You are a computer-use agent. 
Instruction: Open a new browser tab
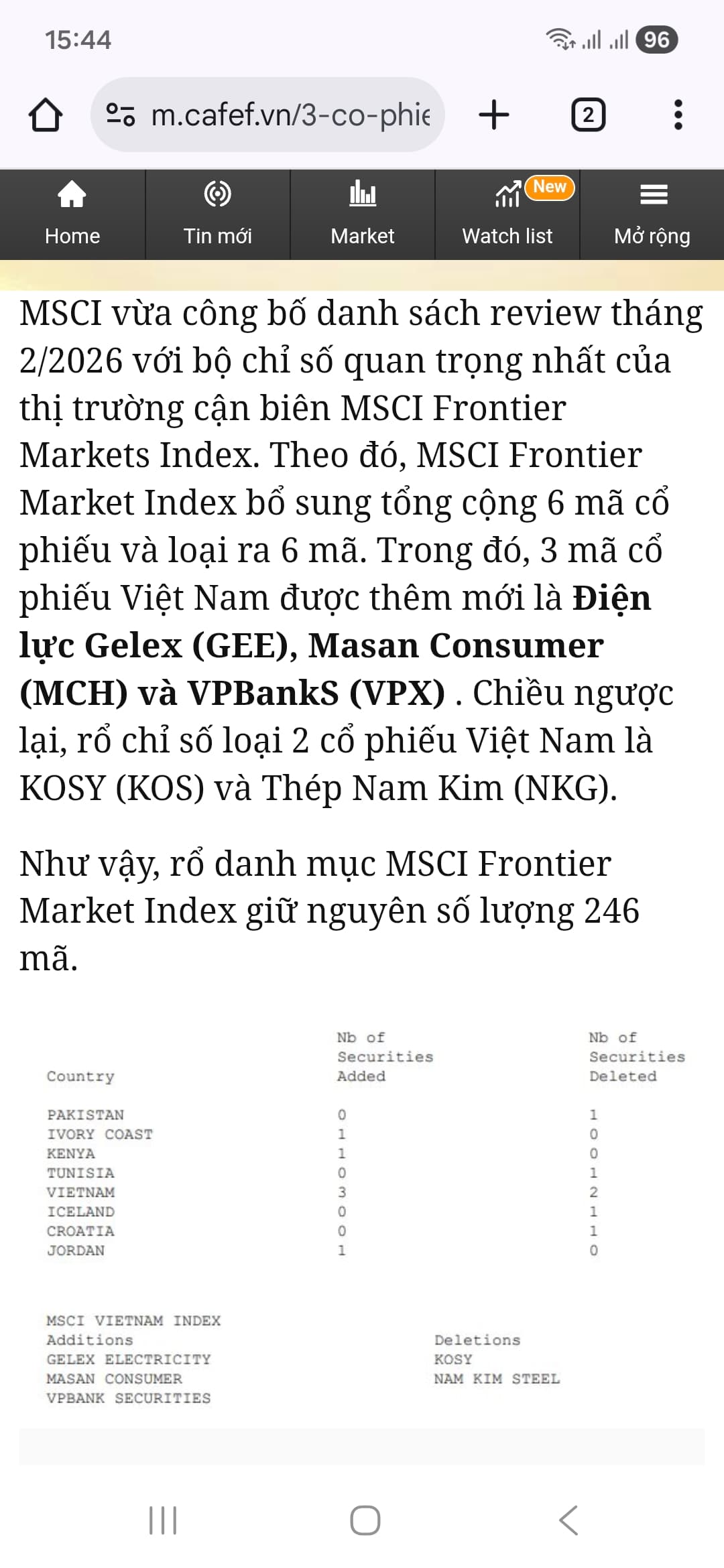[x=494, y=115]
